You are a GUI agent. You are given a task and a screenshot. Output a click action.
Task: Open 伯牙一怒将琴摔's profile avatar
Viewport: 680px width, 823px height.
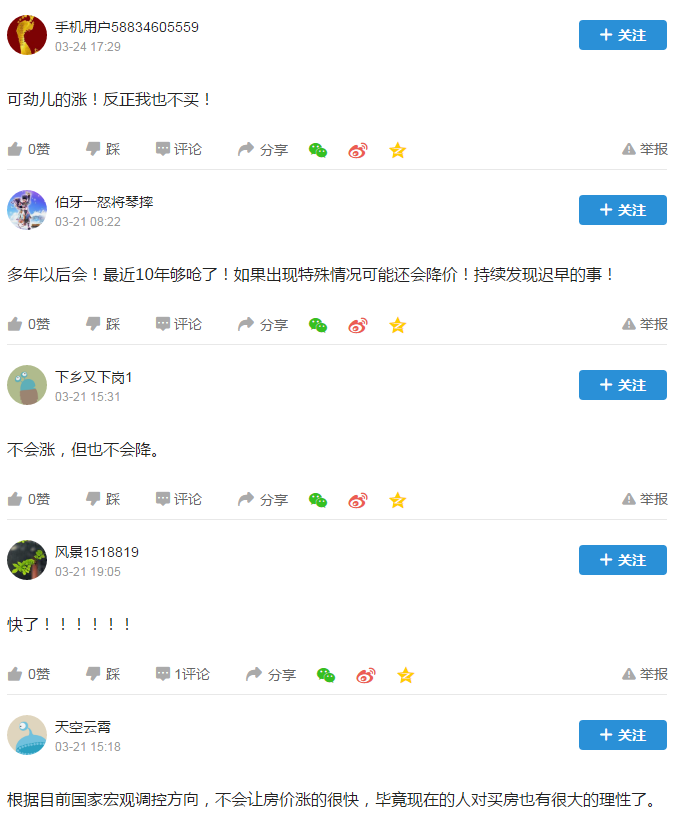point(27,210)
